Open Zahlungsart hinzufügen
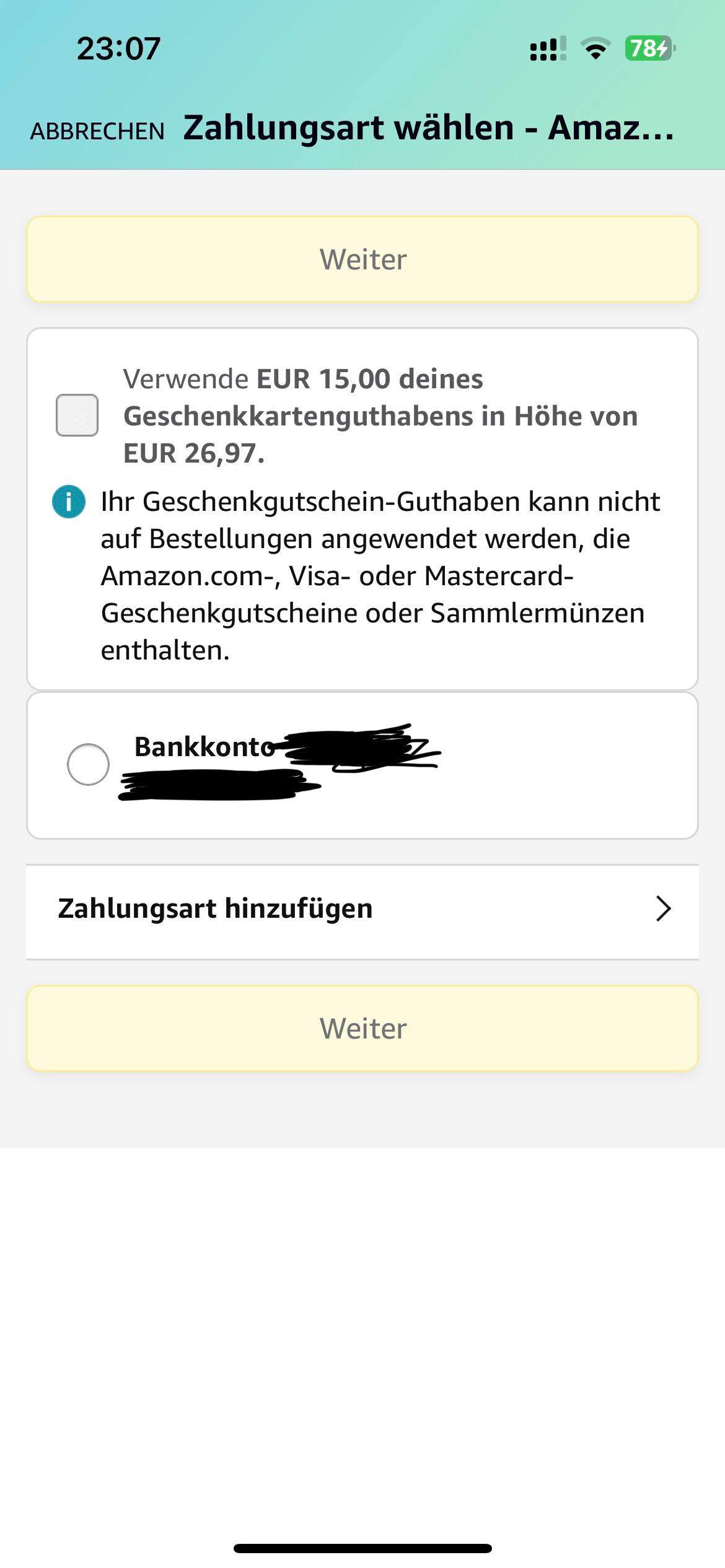 click(362, 908)
